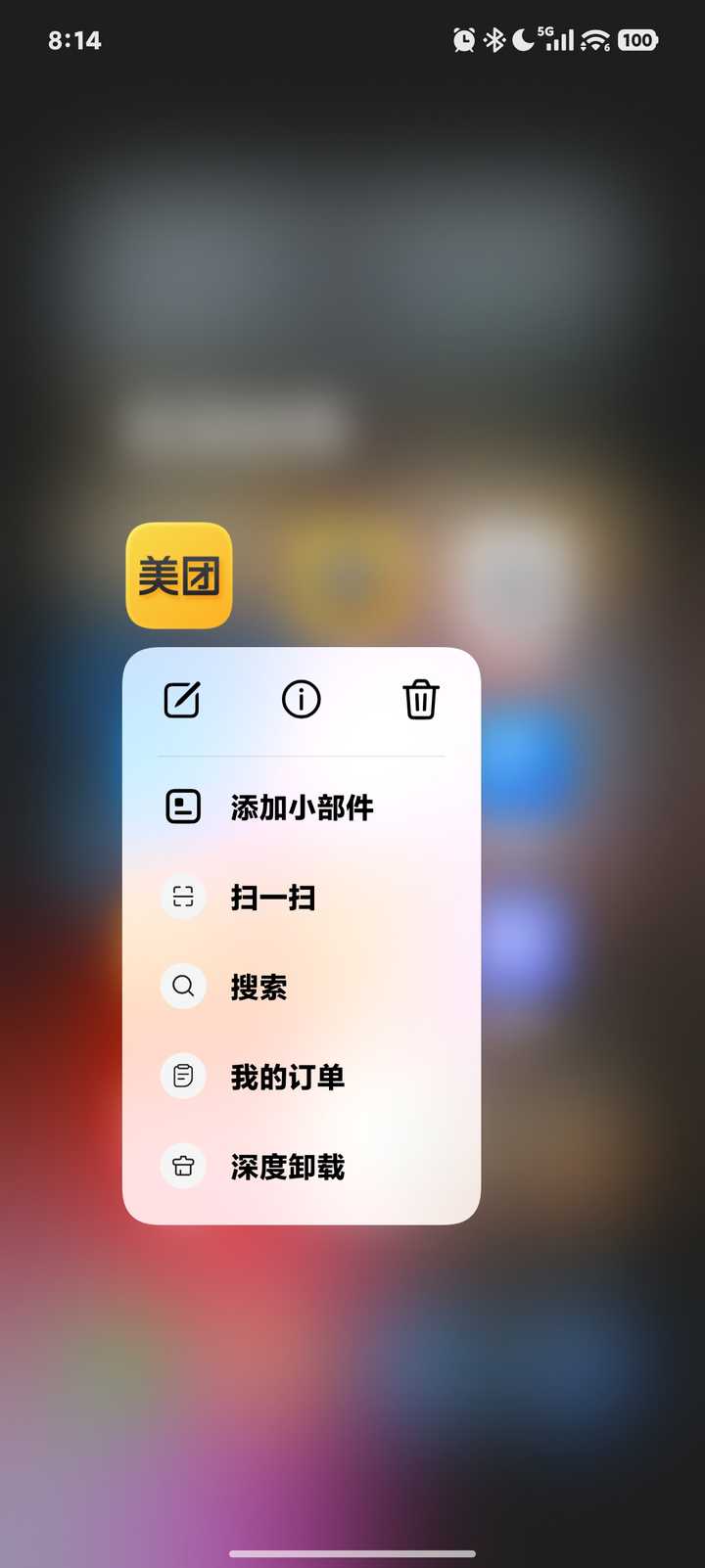Select 添加小部件
This screenshot has height=1568, width=705.
tap(302, 807)
